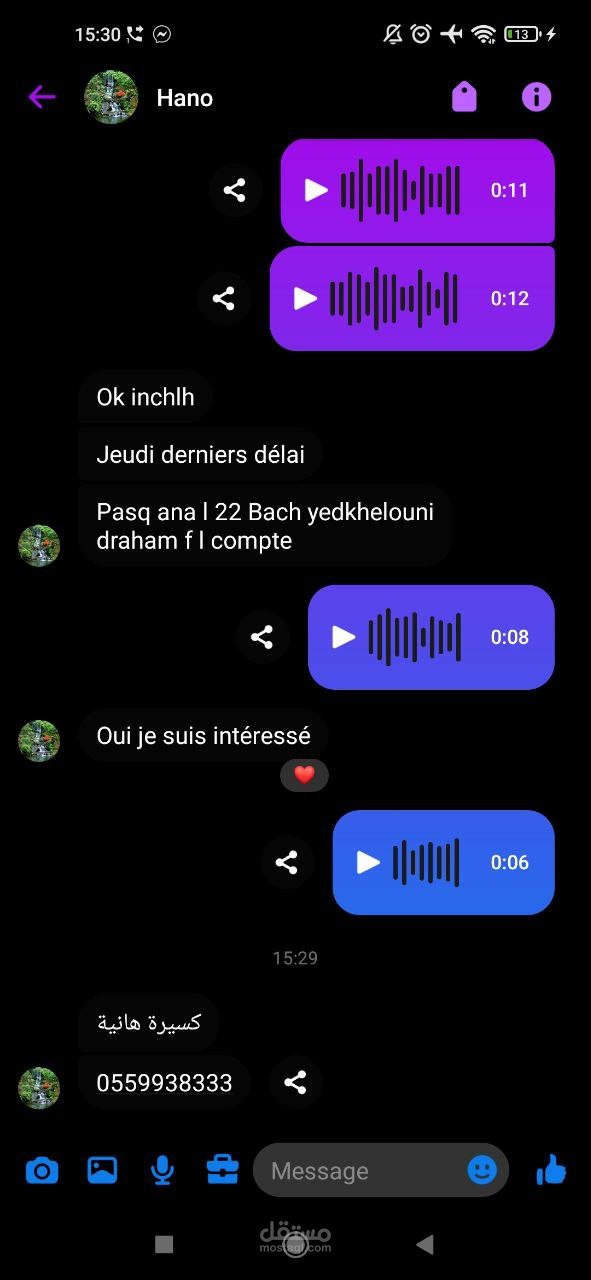Open the purple tag label icon
This screenshot has height=1280, width=591.
coord(464,97)
